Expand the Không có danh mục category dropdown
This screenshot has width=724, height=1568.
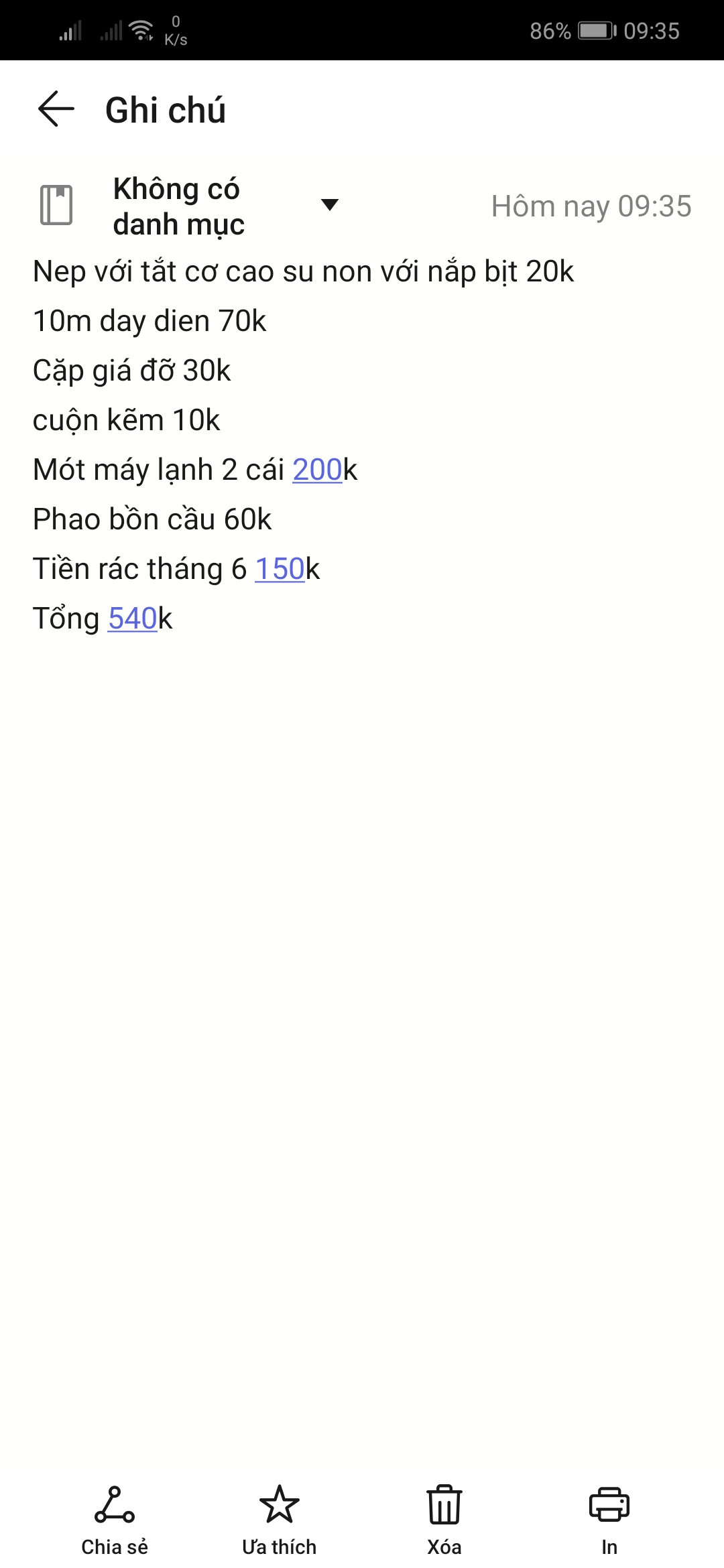click(329, 205)
